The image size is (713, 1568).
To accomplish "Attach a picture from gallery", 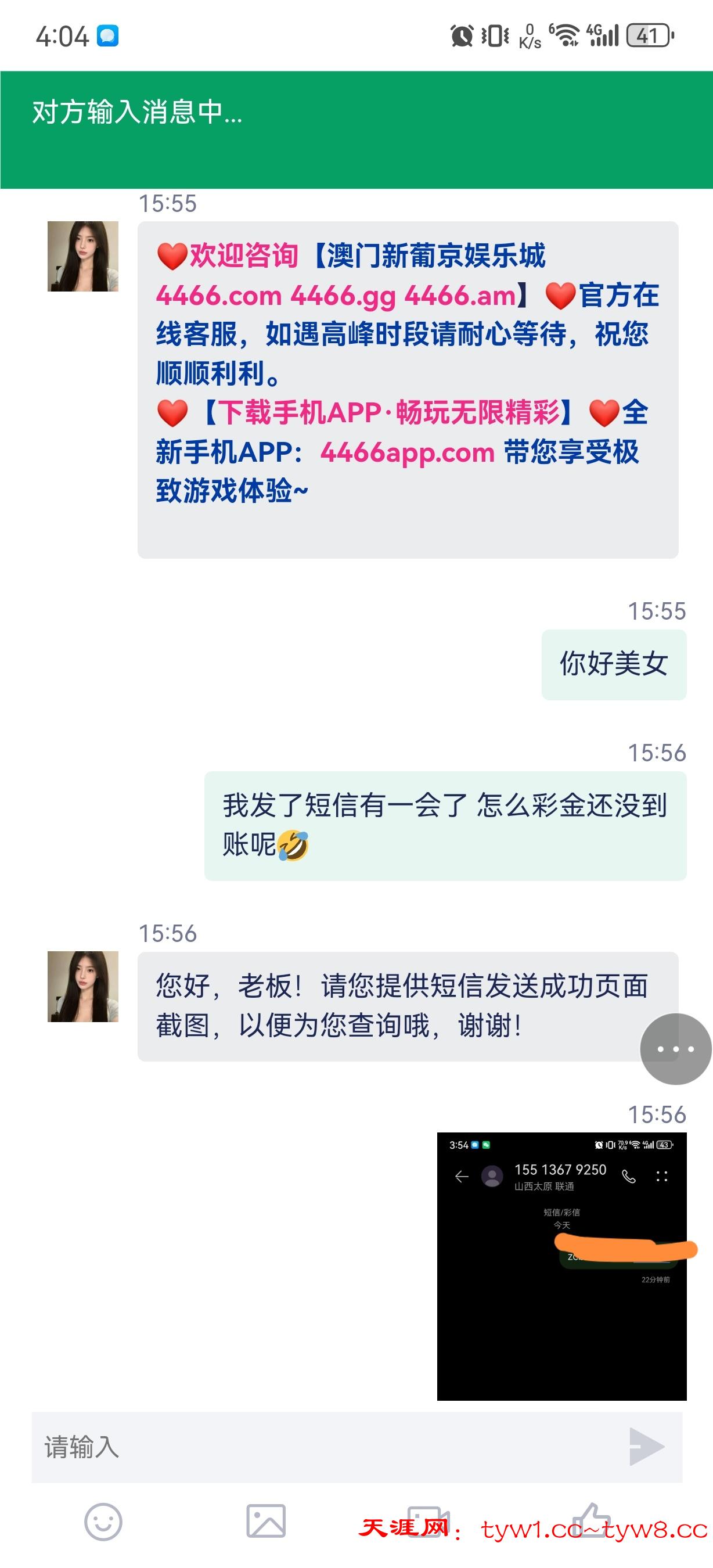I will [x=265, y=1521].
